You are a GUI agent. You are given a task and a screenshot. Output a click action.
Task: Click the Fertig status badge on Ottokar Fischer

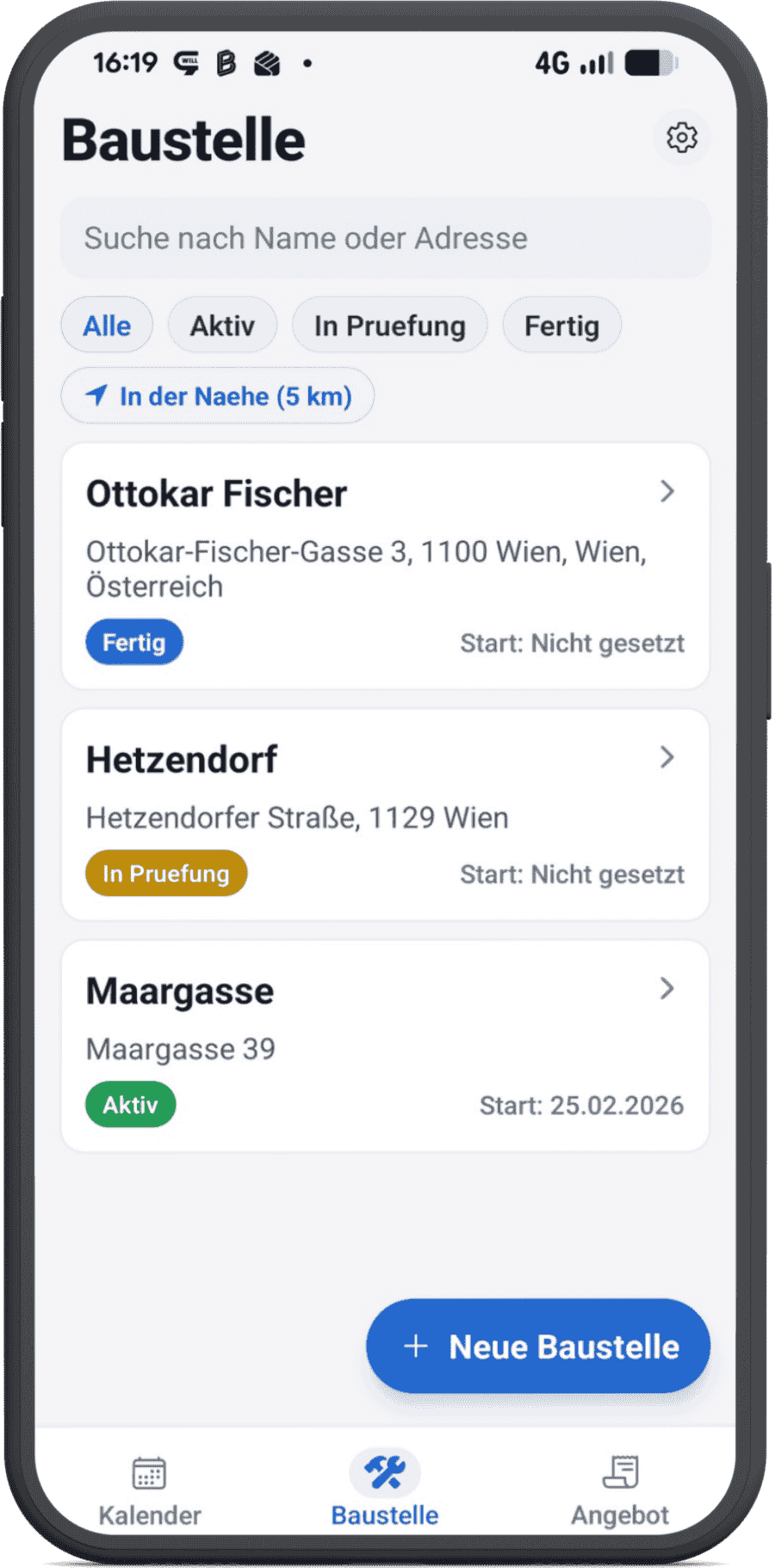tap(134, 642)
